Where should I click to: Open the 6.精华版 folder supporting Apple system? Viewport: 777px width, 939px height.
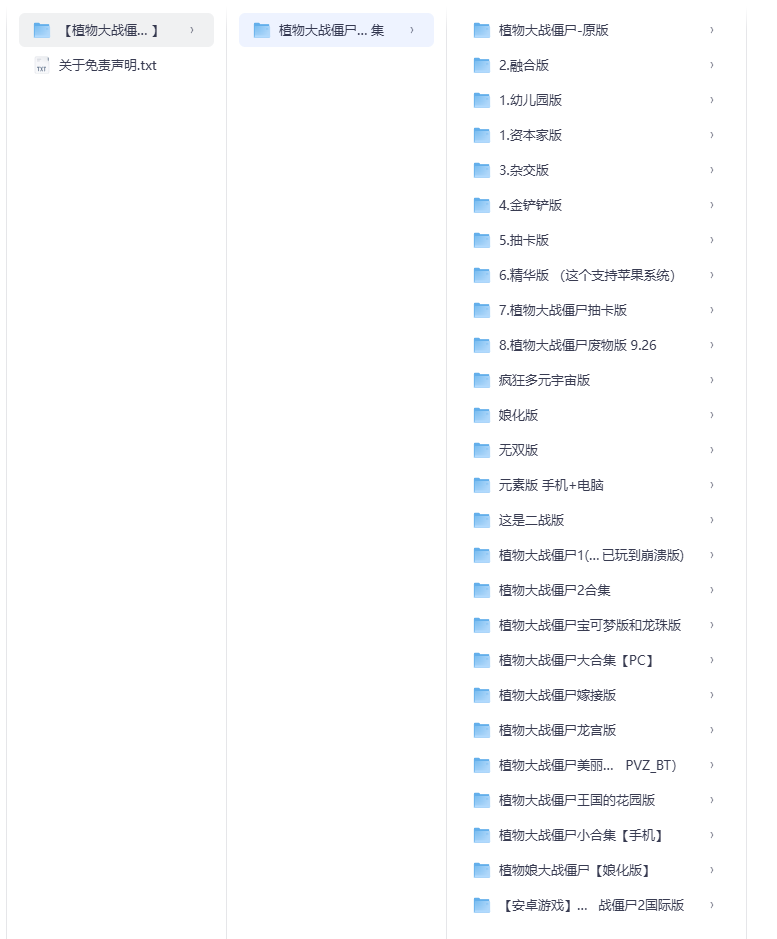(586, 275)
